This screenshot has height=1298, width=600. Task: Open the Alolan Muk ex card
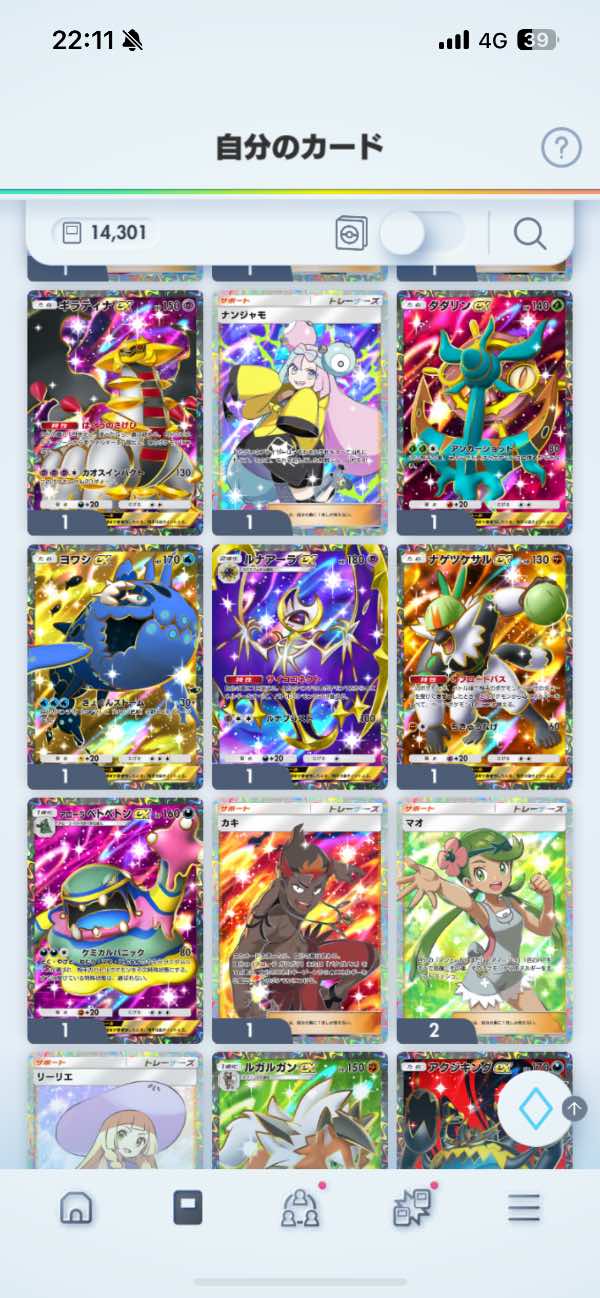(115, 920)
